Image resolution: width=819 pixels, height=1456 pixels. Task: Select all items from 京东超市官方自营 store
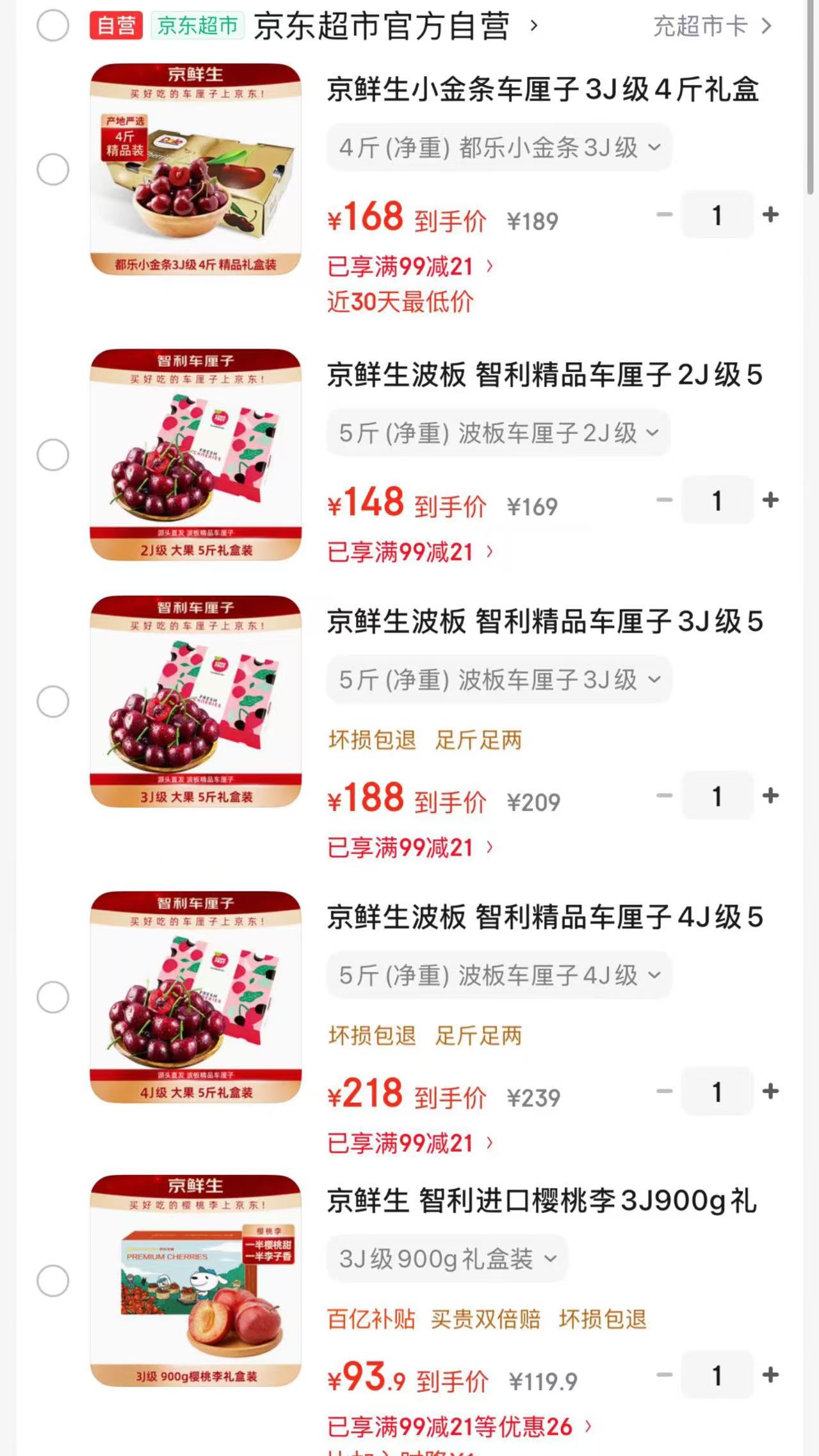pyautogui.click(x=53, y=26)
